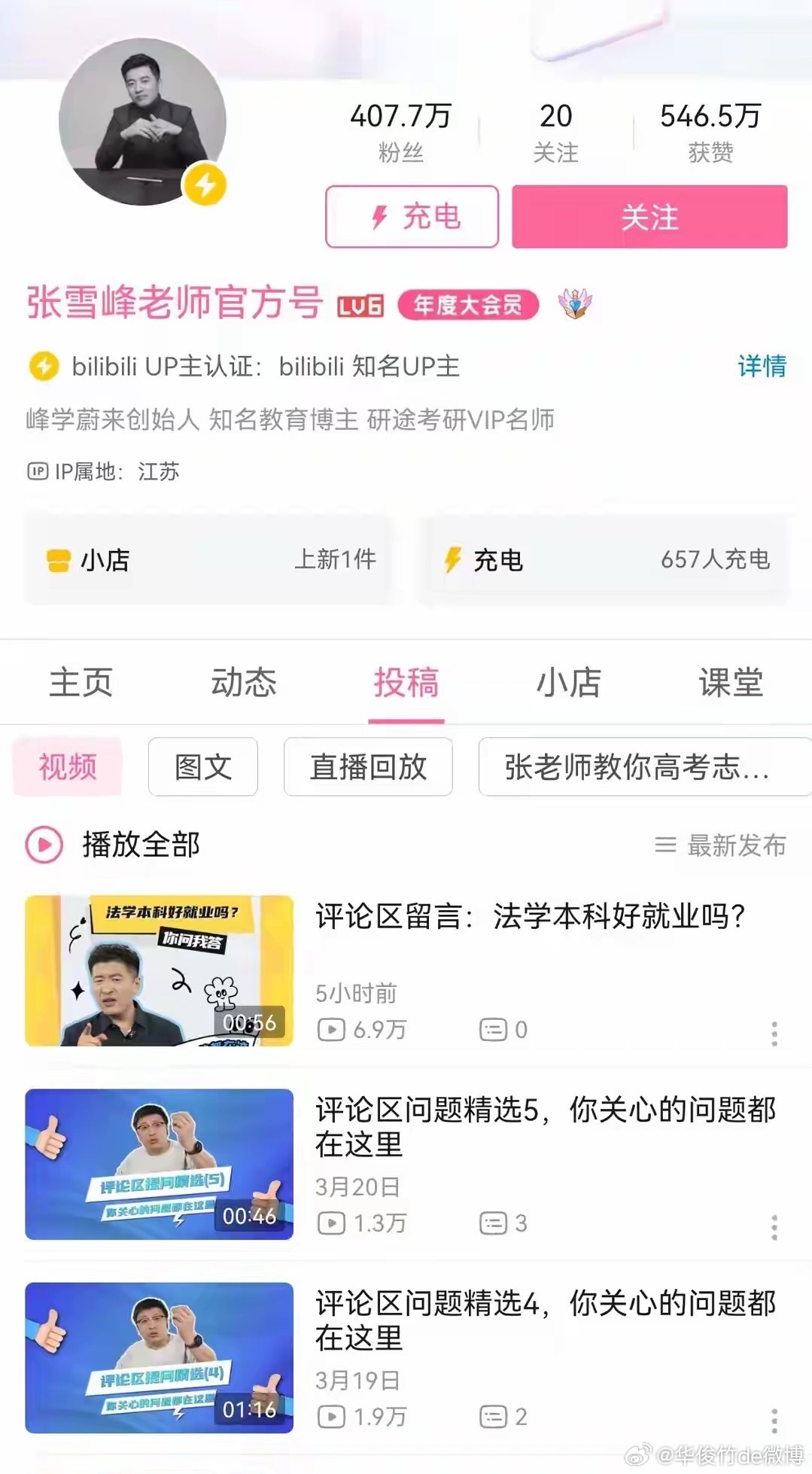This screenshot has height=1474, width=812.
Task: Click the danmaku comment icon showing 0
Action: [495, 1031]
